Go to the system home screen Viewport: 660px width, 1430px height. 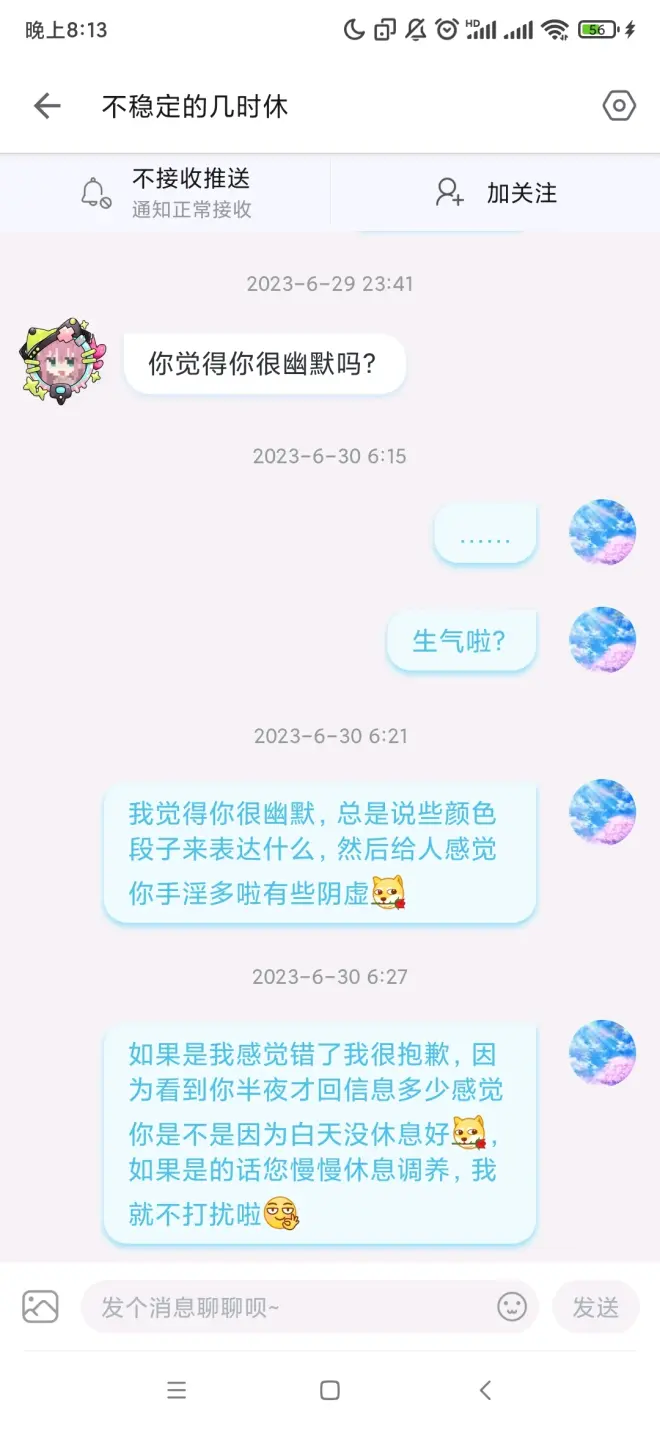coord(330,1390)
